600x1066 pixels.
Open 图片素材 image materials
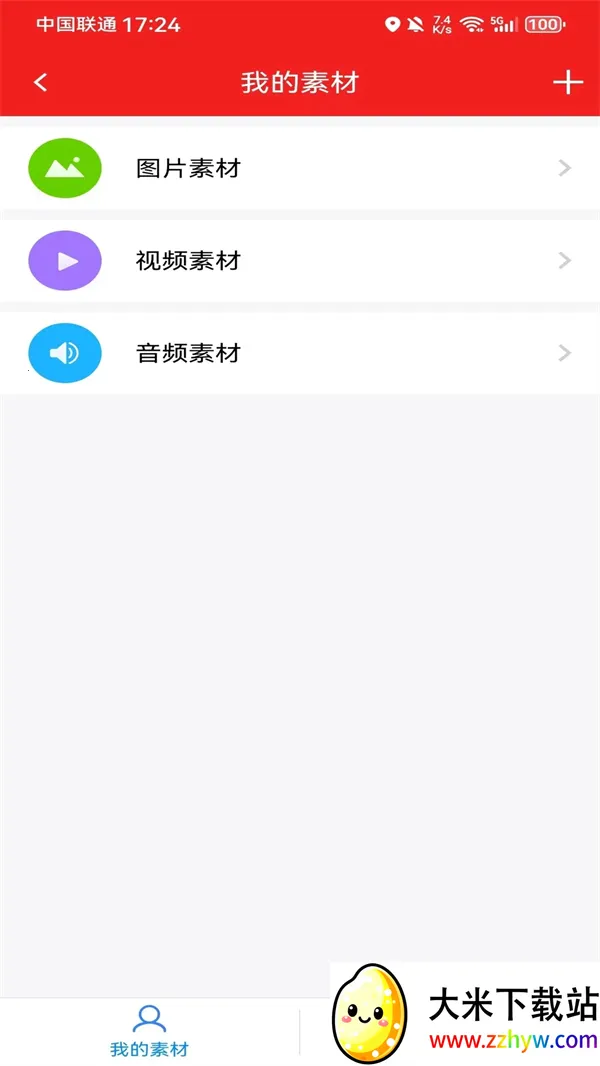click(300, 168)
